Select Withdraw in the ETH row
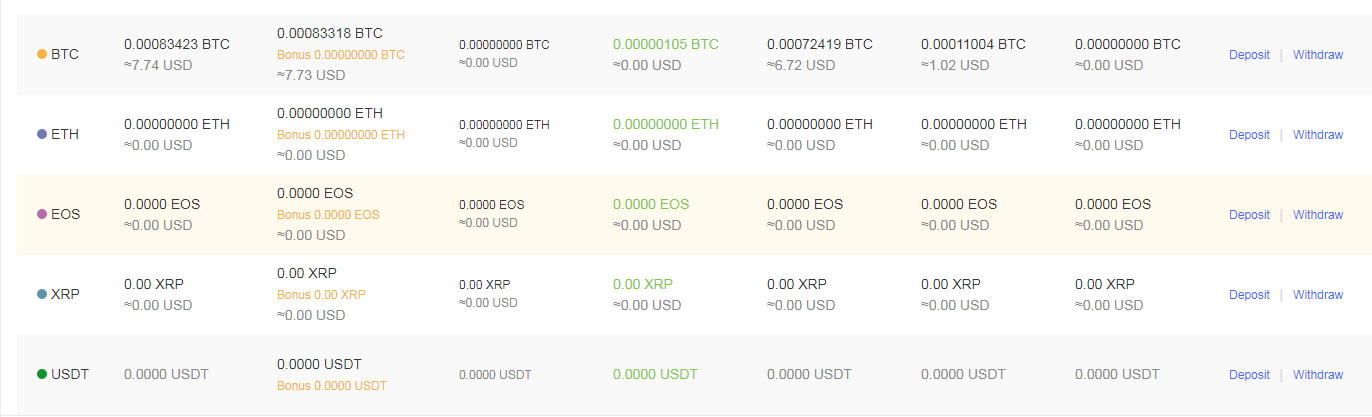The image size is (1372, 417). tap(1318, 135)
